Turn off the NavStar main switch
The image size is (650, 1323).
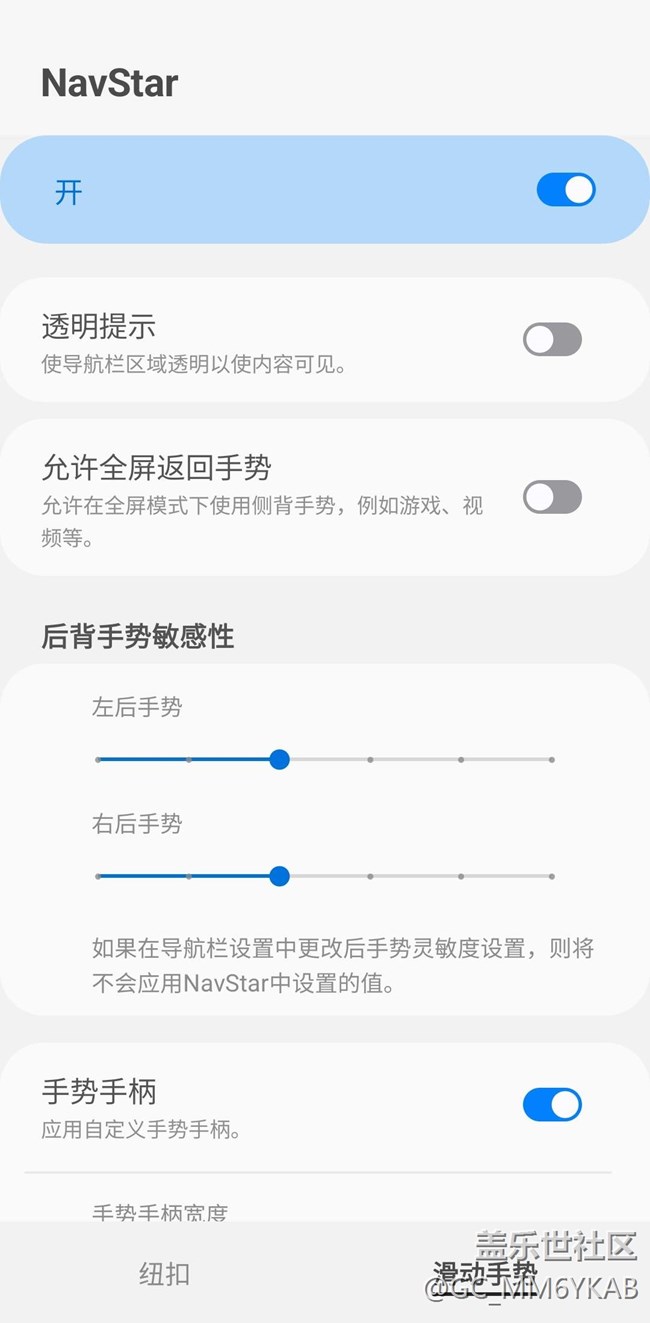(x=565, y=190)
